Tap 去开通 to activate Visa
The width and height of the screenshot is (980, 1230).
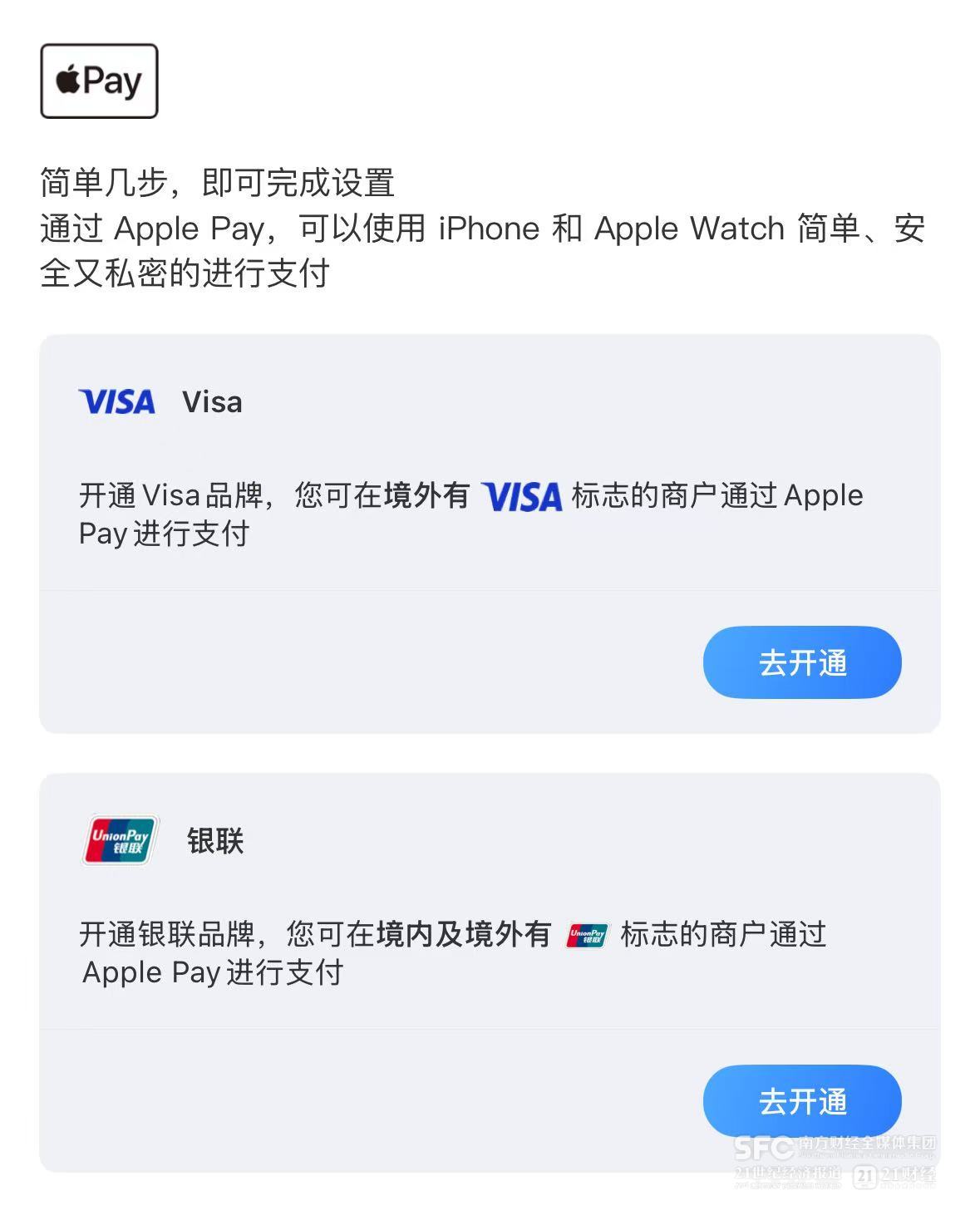click(x=802, y=662)
